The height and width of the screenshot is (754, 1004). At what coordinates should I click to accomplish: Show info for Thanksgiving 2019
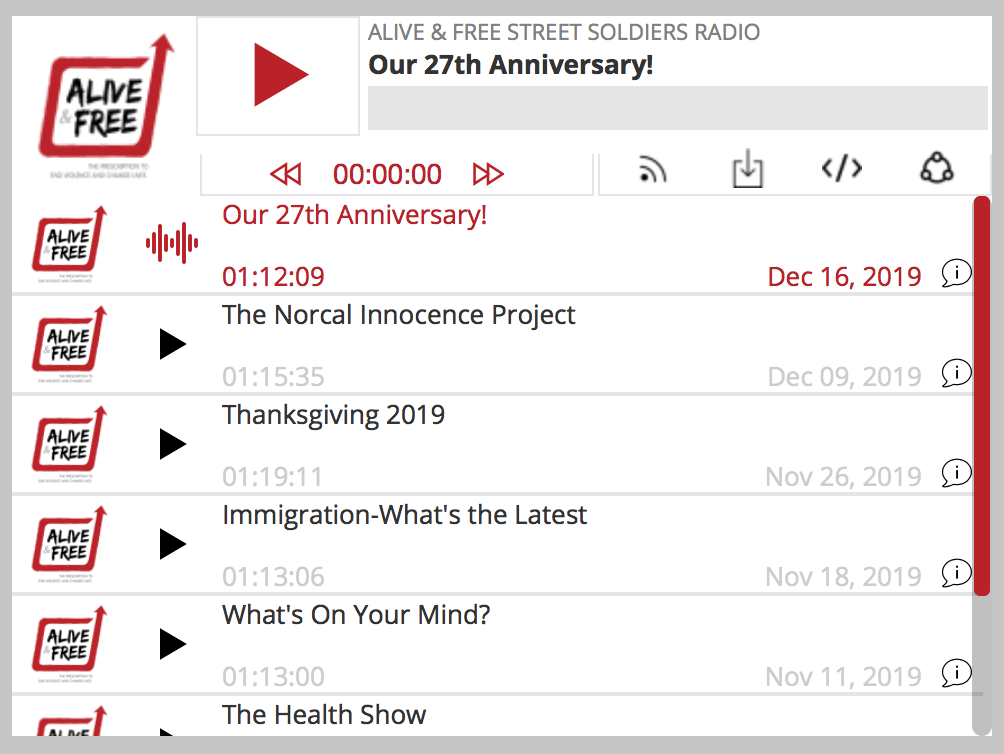coord(957,473)
